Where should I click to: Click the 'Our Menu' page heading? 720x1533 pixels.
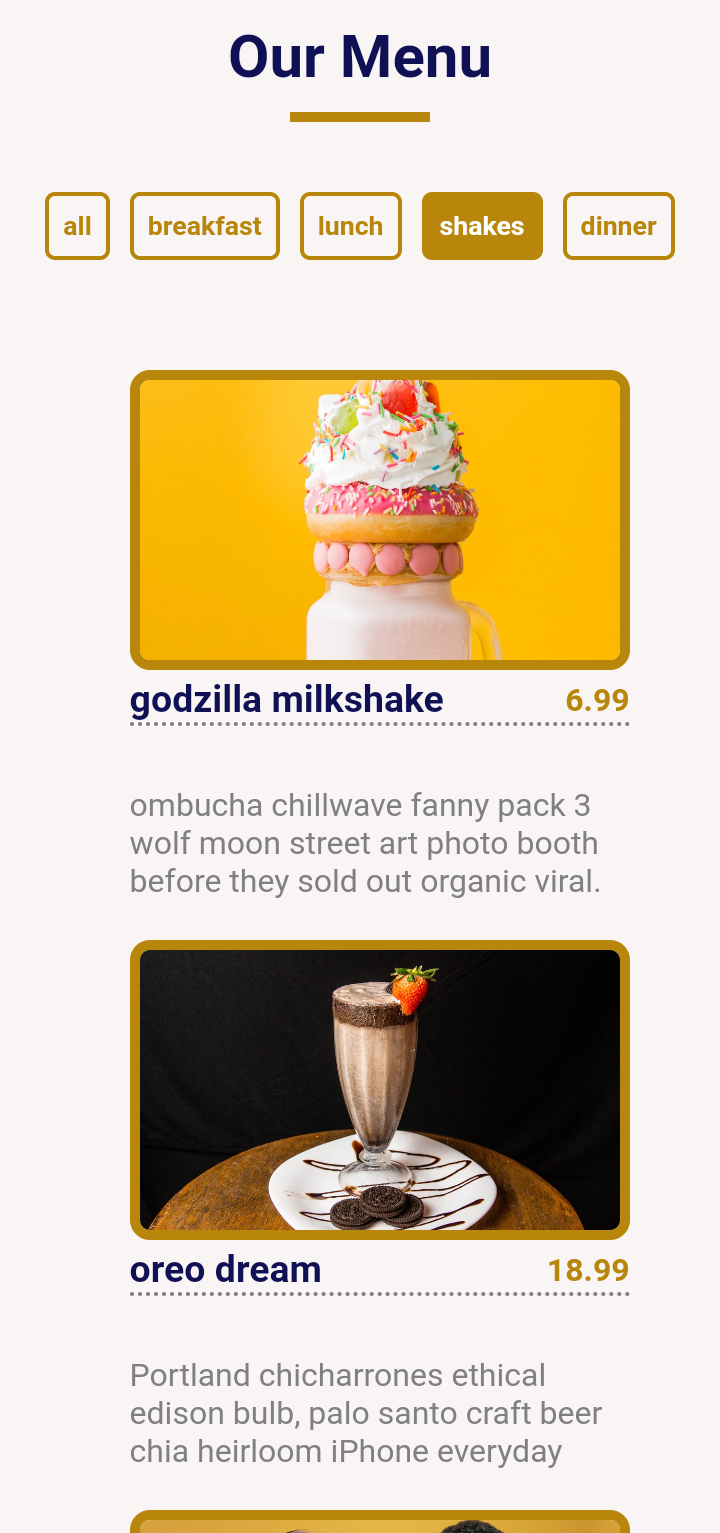pos(359,57)
